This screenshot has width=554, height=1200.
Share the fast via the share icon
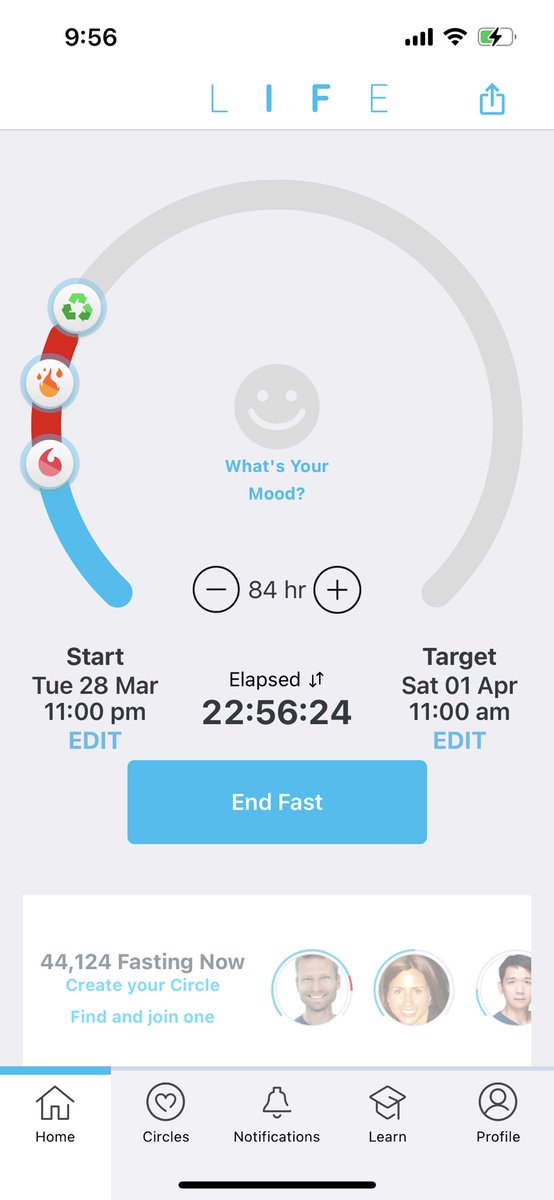(492, 99)
